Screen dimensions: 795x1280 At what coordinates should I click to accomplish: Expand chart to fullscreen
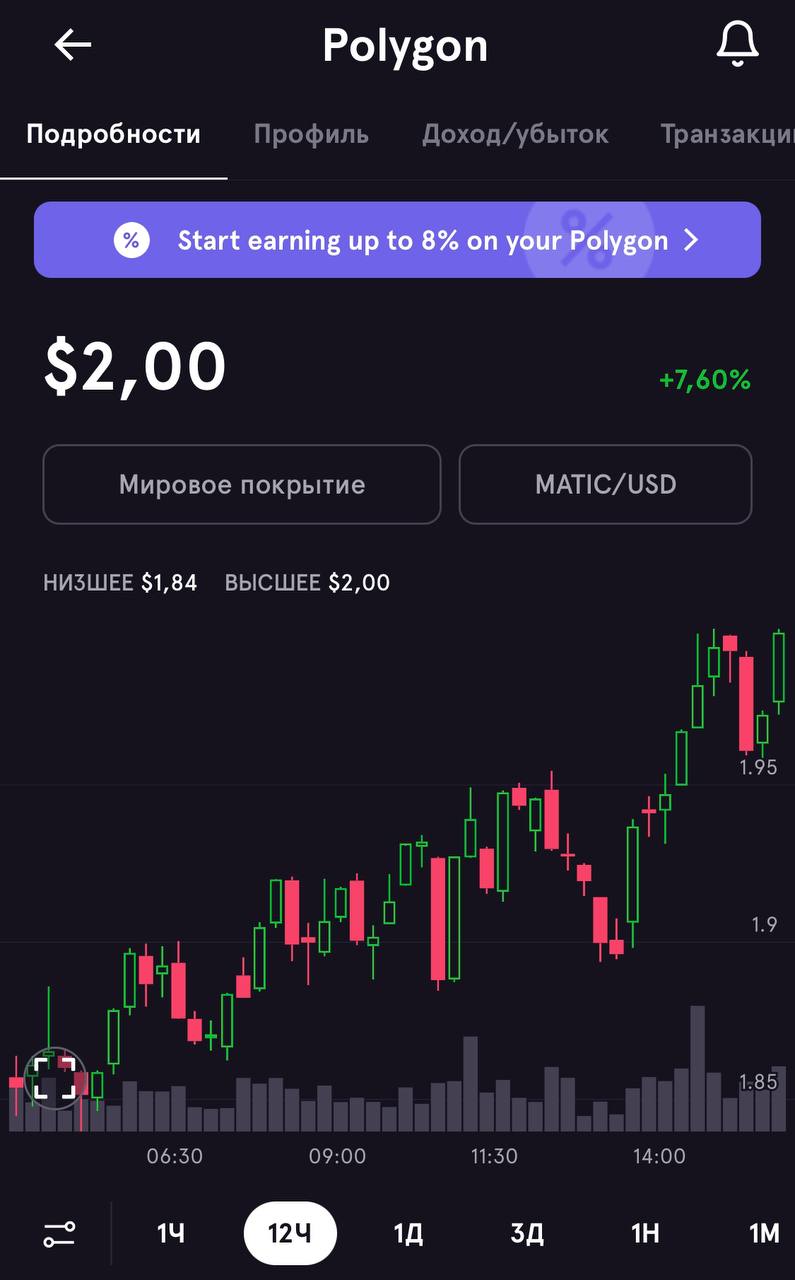(x=54, y=1078)
